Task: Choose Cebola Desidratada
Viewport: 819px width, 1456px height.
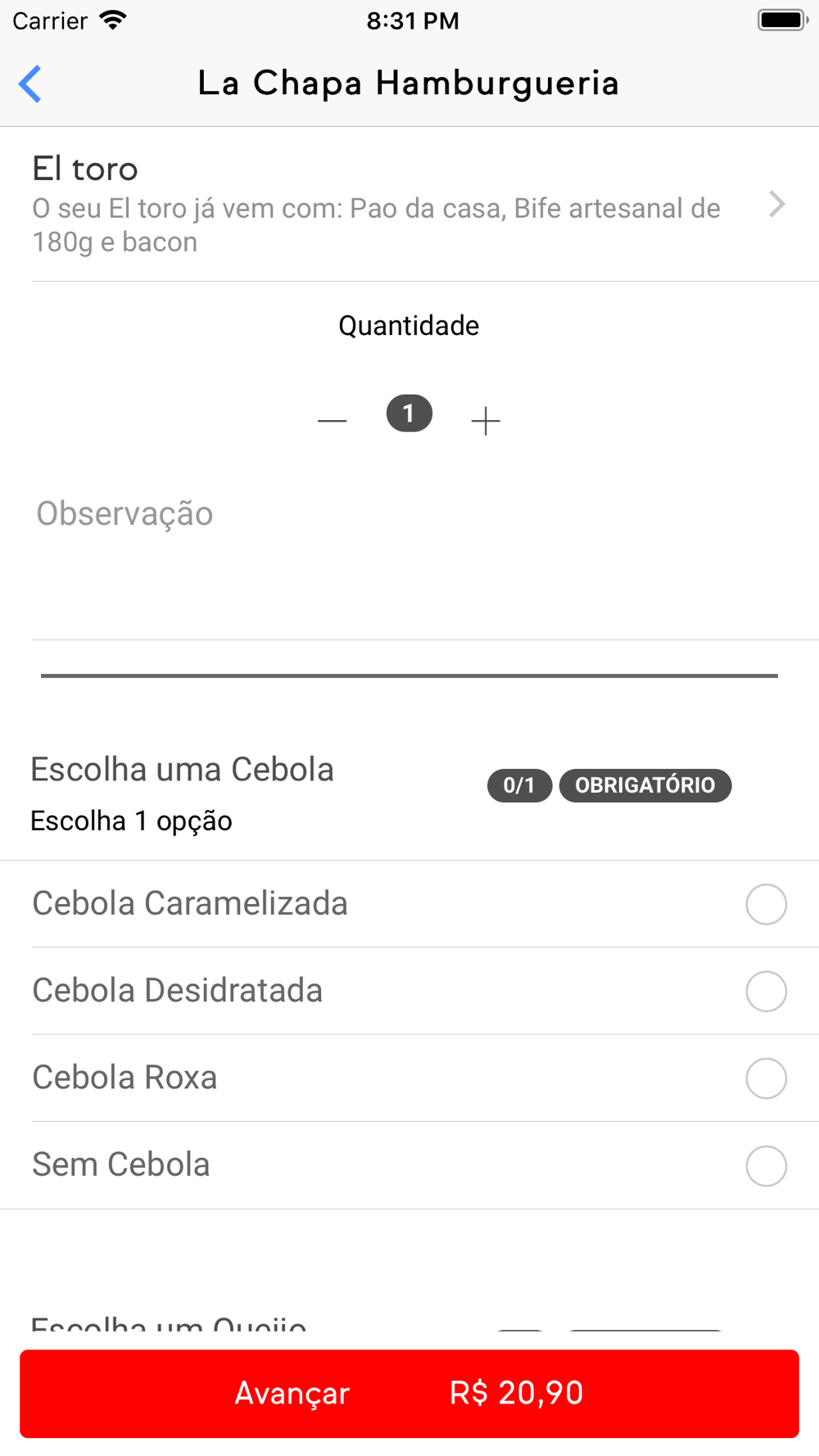Action: (x=409, y=991)
